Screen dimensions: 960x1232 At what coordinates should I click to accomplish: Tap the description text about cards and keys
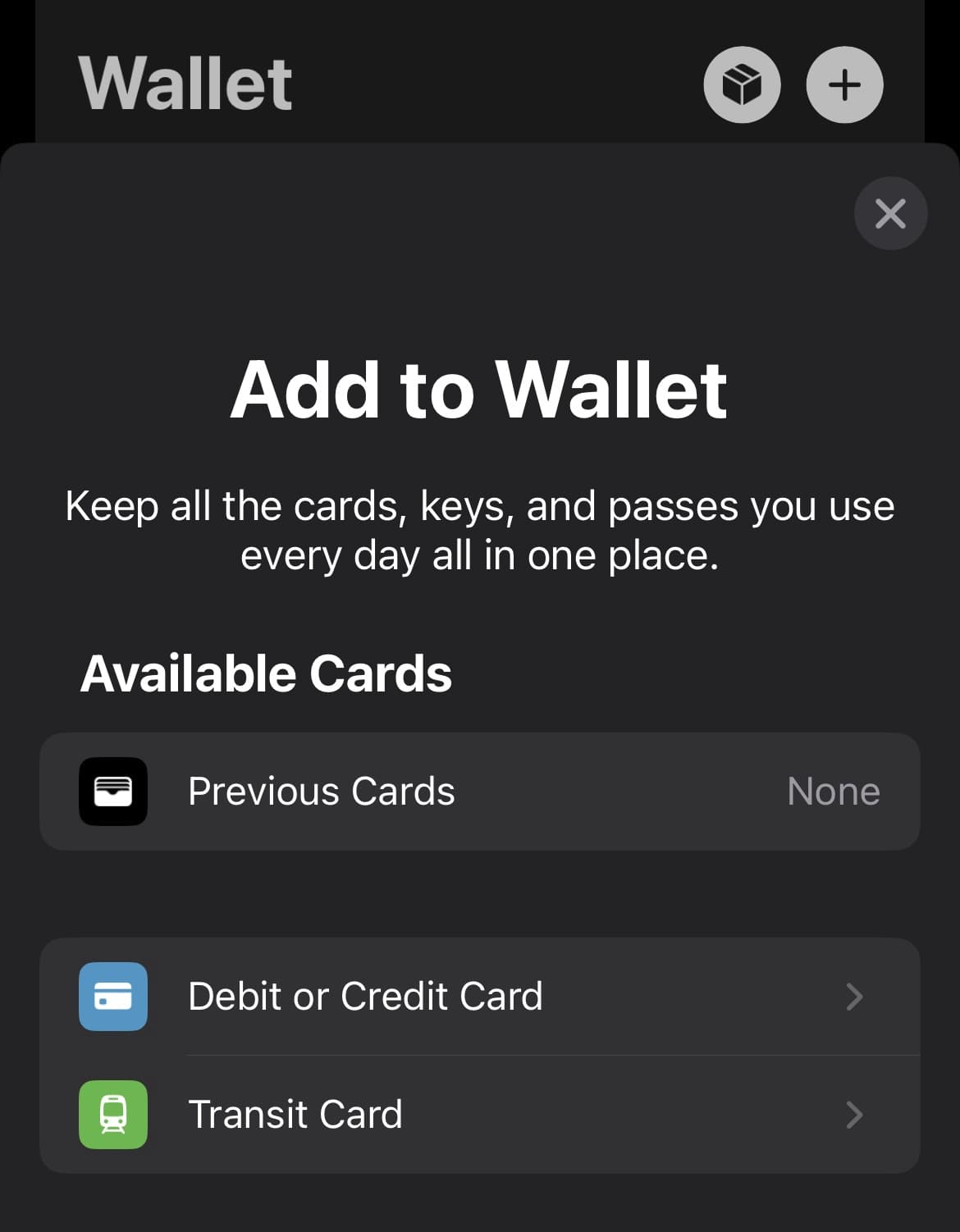pos(480,529)
